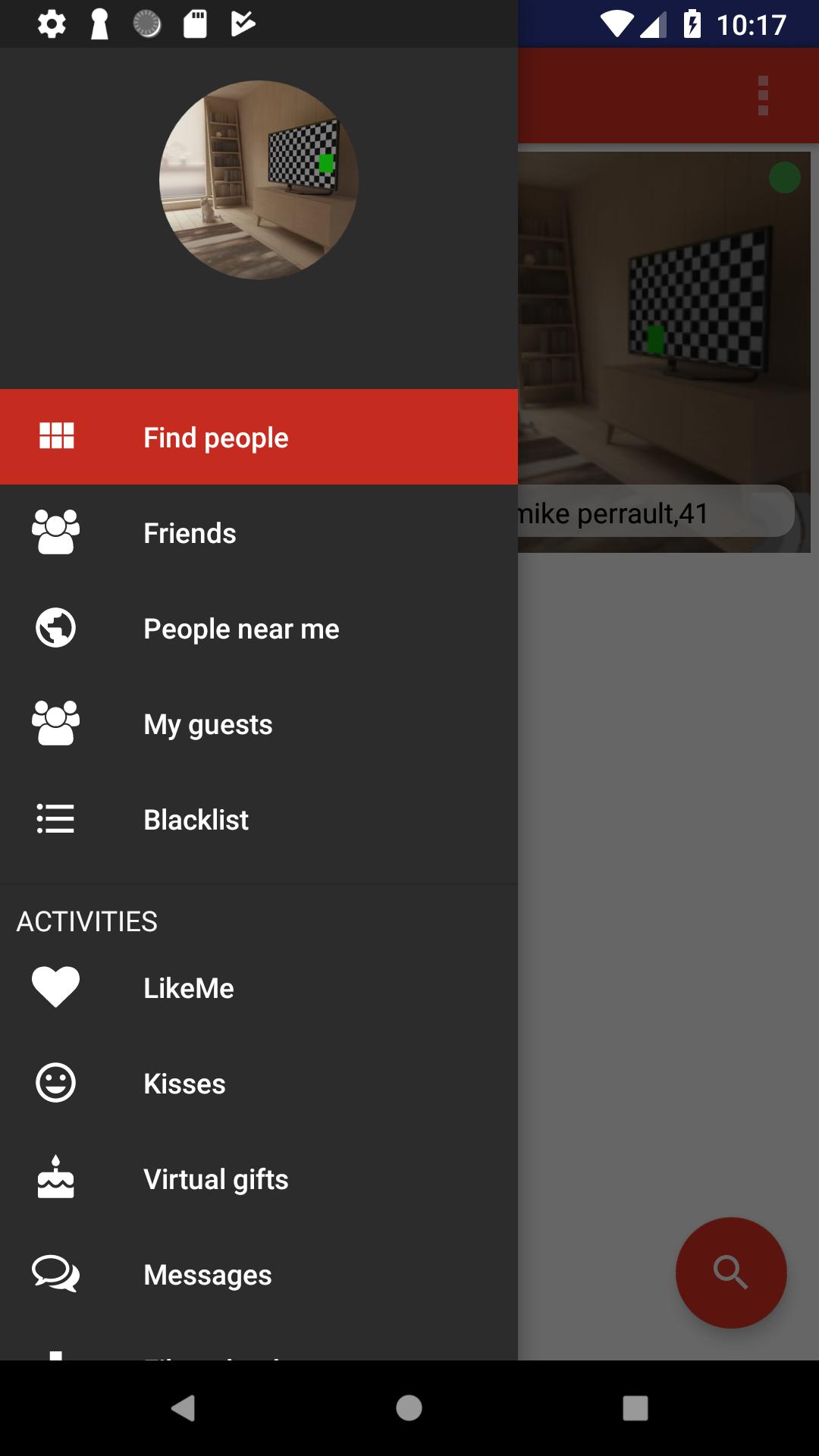
Task: Open the Friends list
Action: click(258, 533)
